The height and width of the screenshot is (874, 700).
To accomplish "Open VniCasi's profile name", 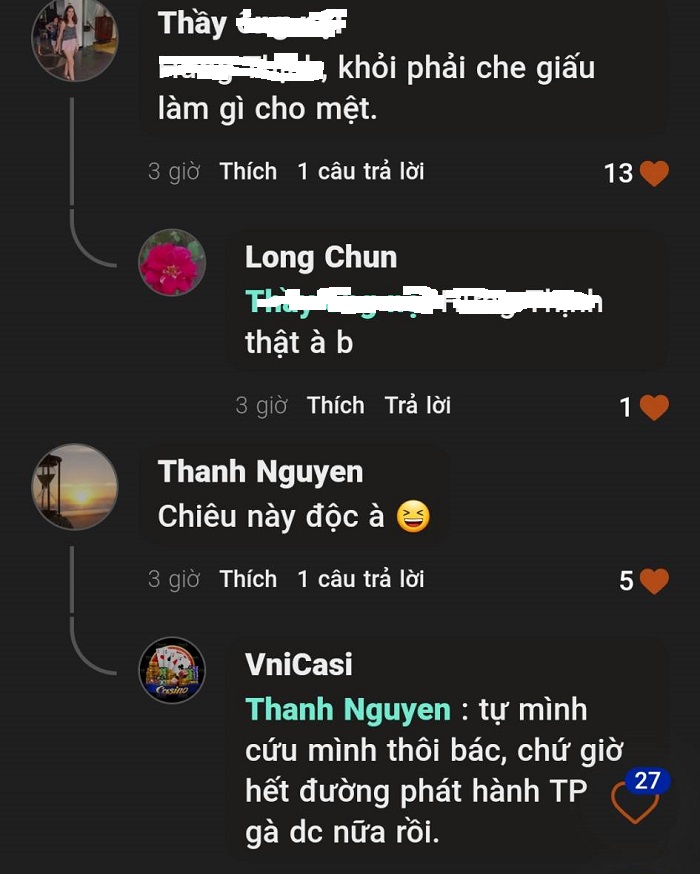I will click(x=298, y=664).
